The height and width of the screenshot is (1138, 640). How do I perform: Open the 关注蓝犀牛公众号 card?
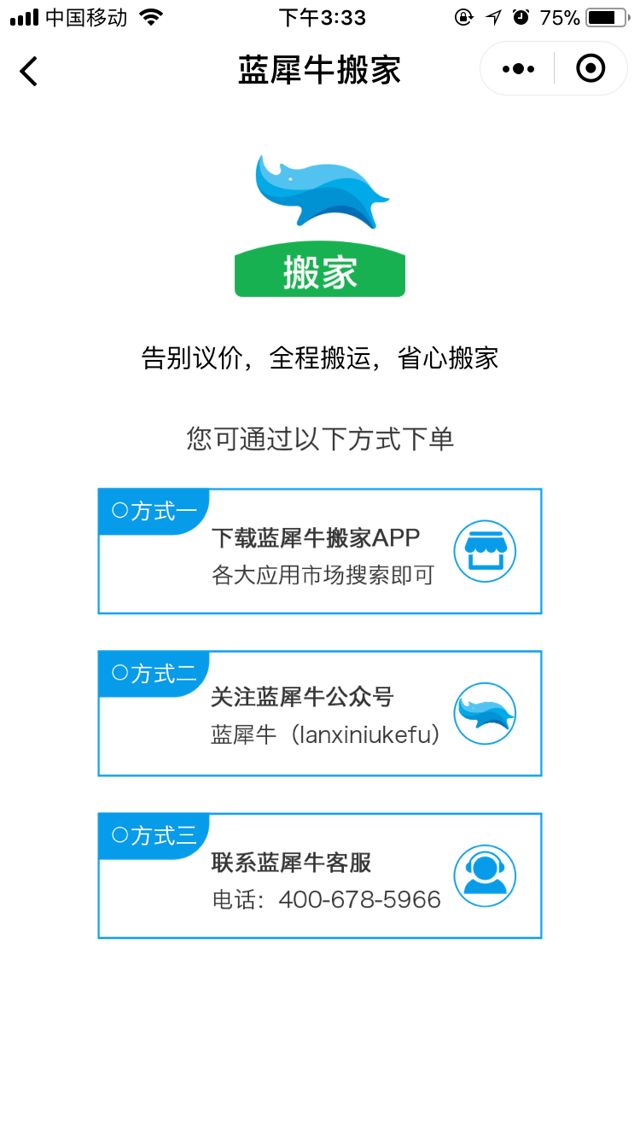320,713
